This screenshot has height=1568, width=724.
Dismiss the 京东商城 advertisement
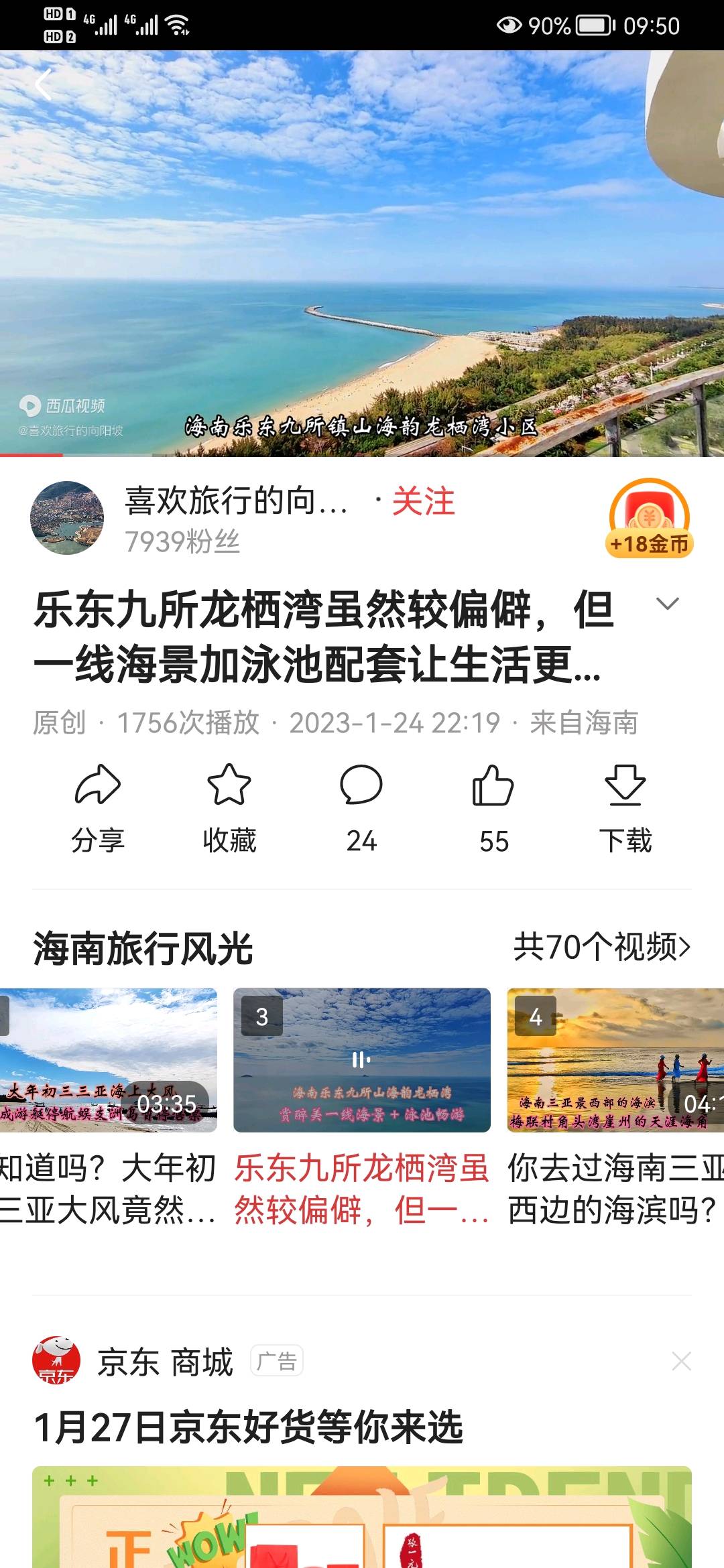click(x=681, y=1361)
